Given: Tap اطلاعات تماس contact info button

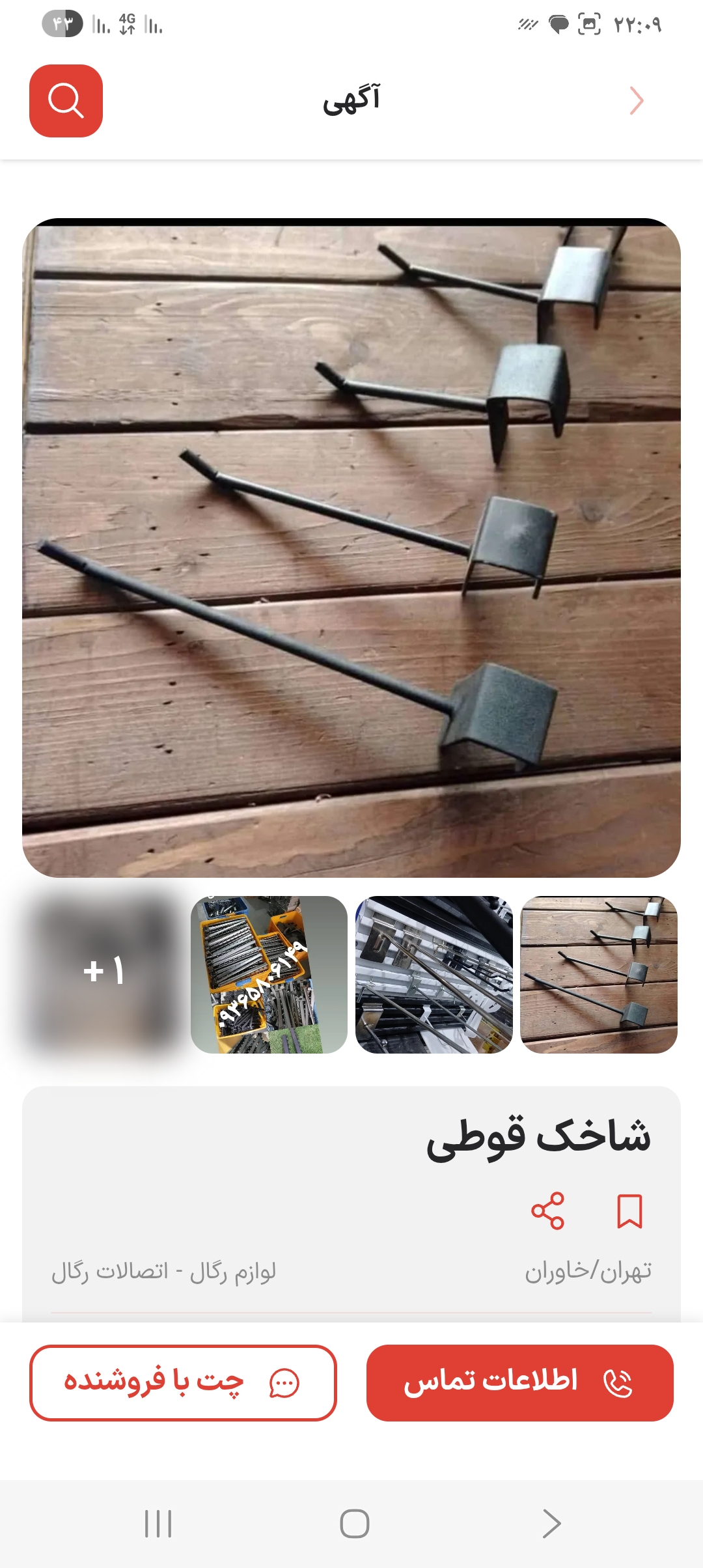Looking at the screenshot, I should click(519, 1382).
